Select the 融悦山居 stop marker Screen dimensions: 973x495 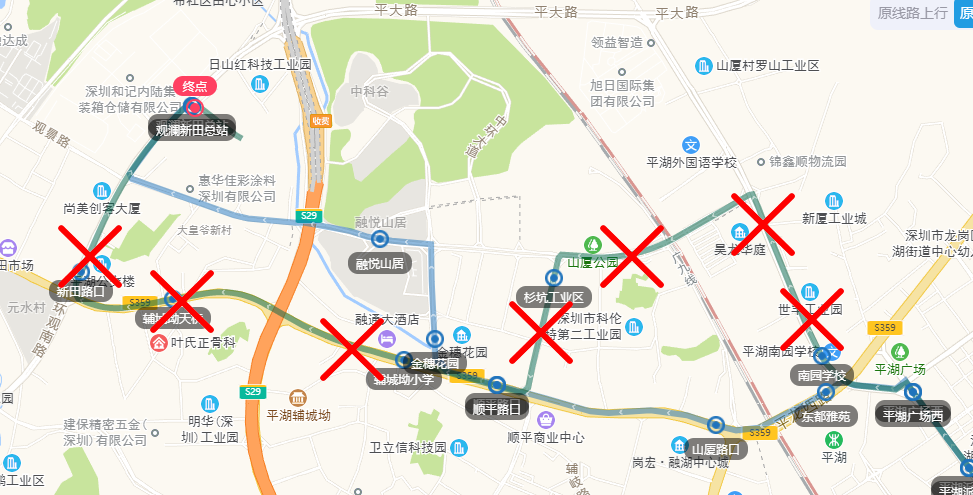point(380,240)
